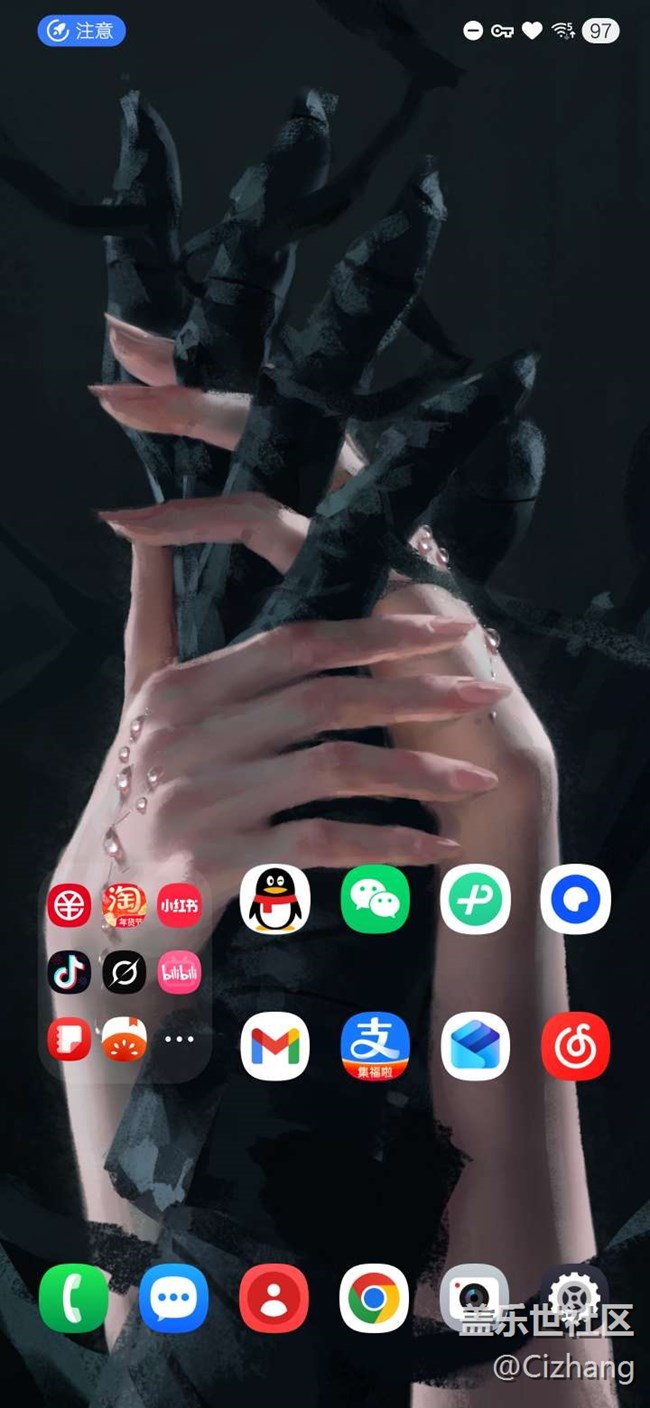
Task: Open Taobao in the folder
Action: 124,905
